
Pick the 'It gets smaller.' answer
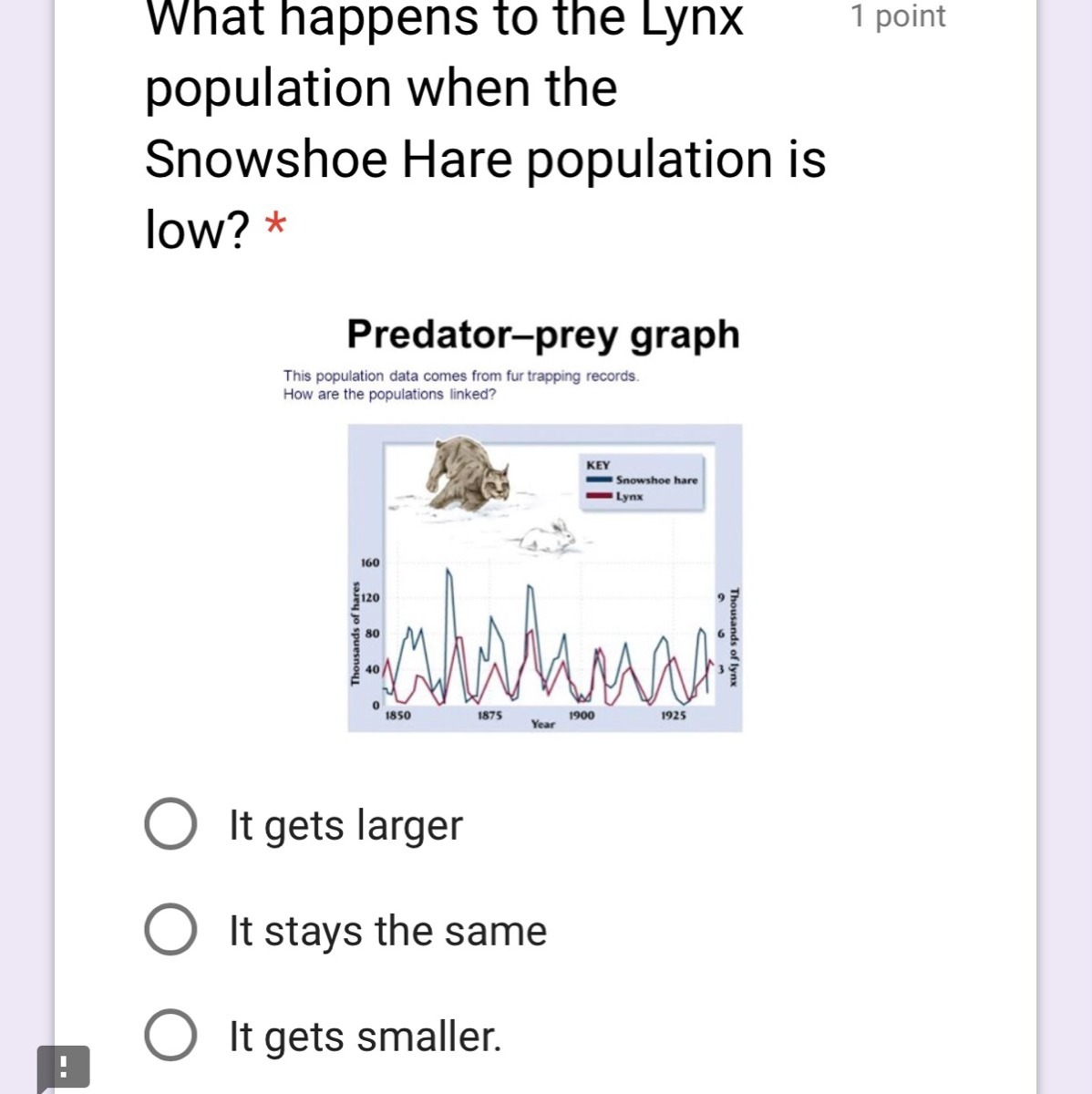(x=170, y=1037)
